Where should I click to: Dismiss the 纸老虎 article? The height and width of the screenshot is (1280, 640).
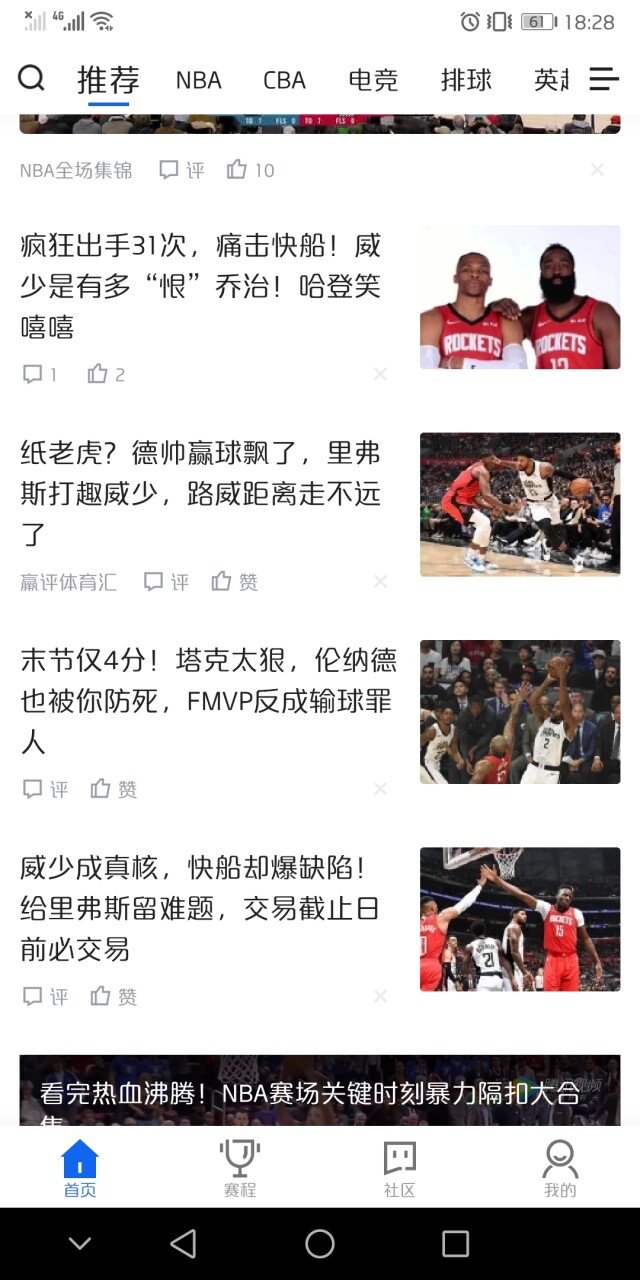380,581
